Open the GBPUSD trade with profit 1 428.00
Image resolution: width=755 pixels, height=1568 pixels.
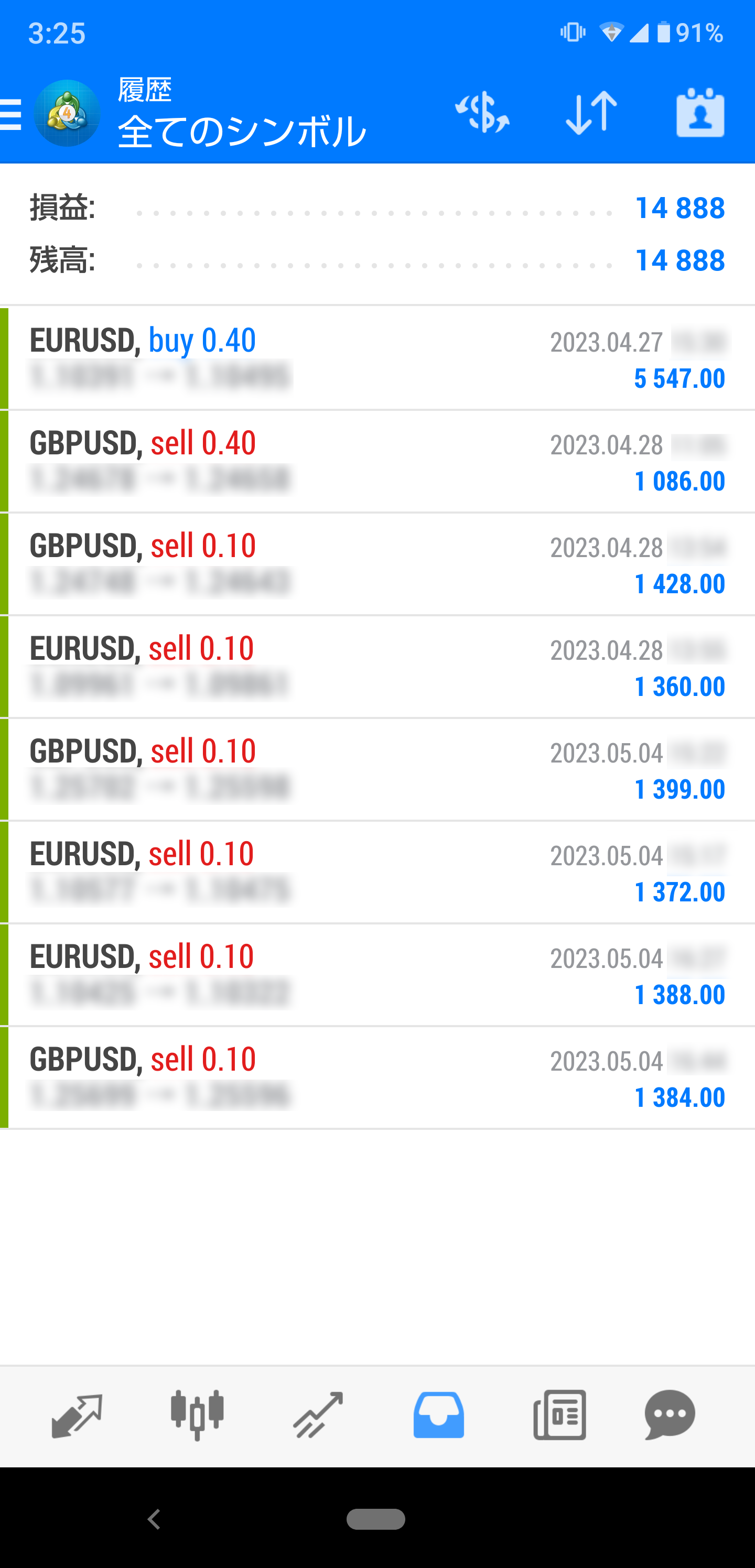[x=377, y=564]
